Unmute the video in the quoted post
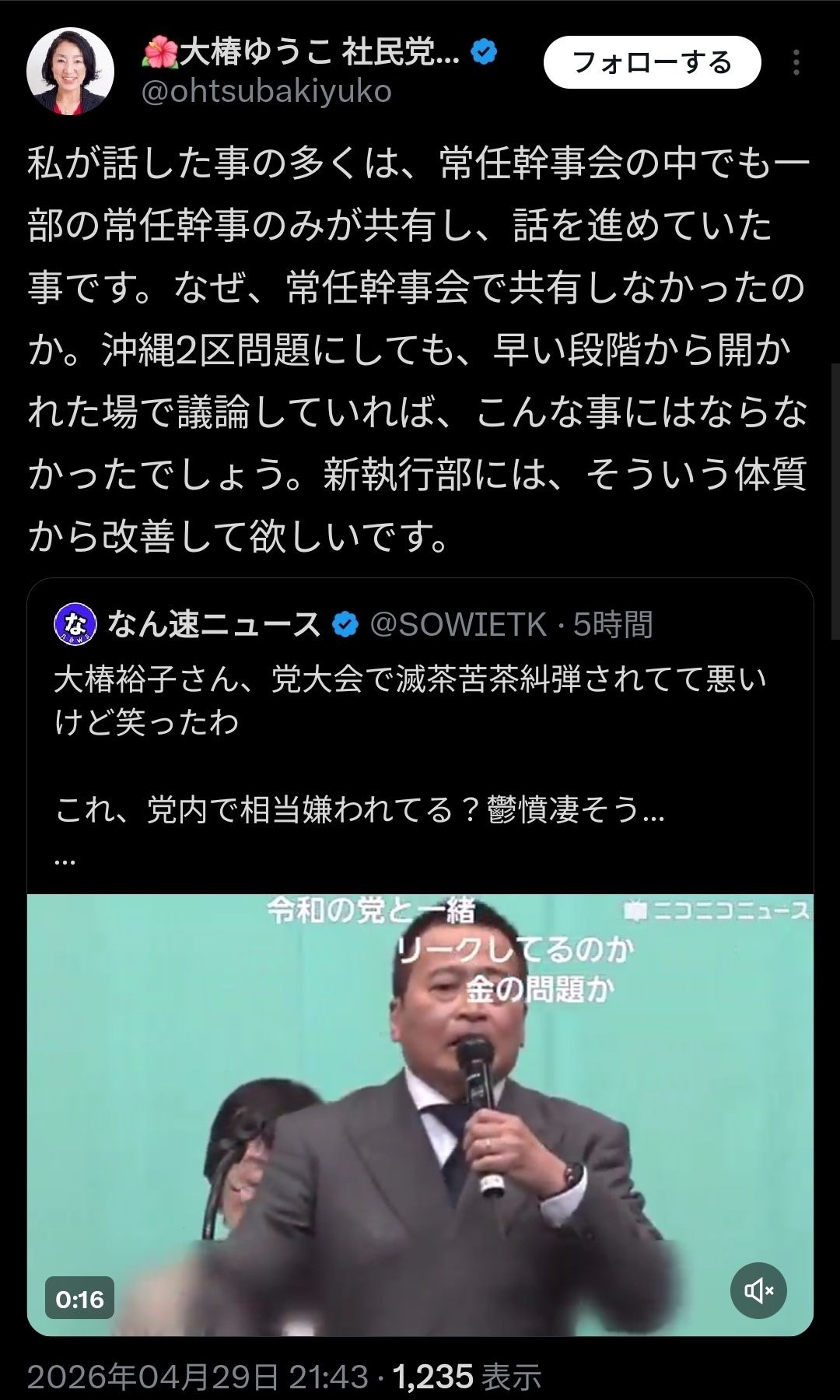Screen dimensions: 840x1400 coord(758,1291)
